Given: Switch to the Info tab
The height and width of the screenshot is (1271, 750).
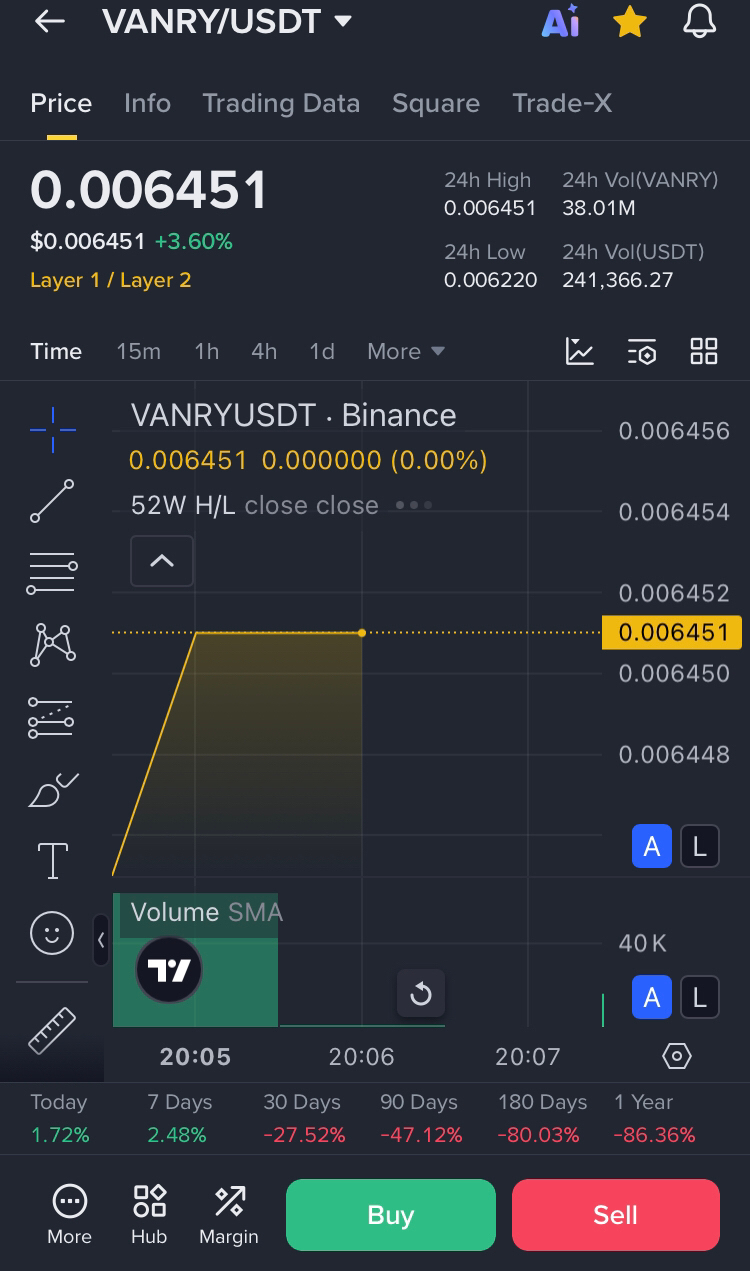Looking at the screenshot, I should [147, 103].
